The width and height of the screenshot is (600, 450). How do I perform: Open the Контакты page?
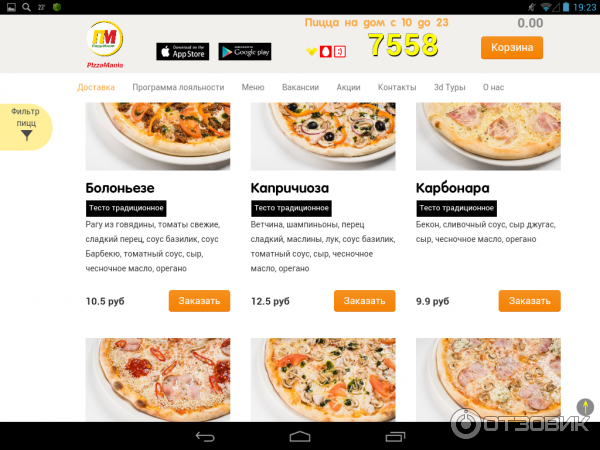(x=397, y=87)
